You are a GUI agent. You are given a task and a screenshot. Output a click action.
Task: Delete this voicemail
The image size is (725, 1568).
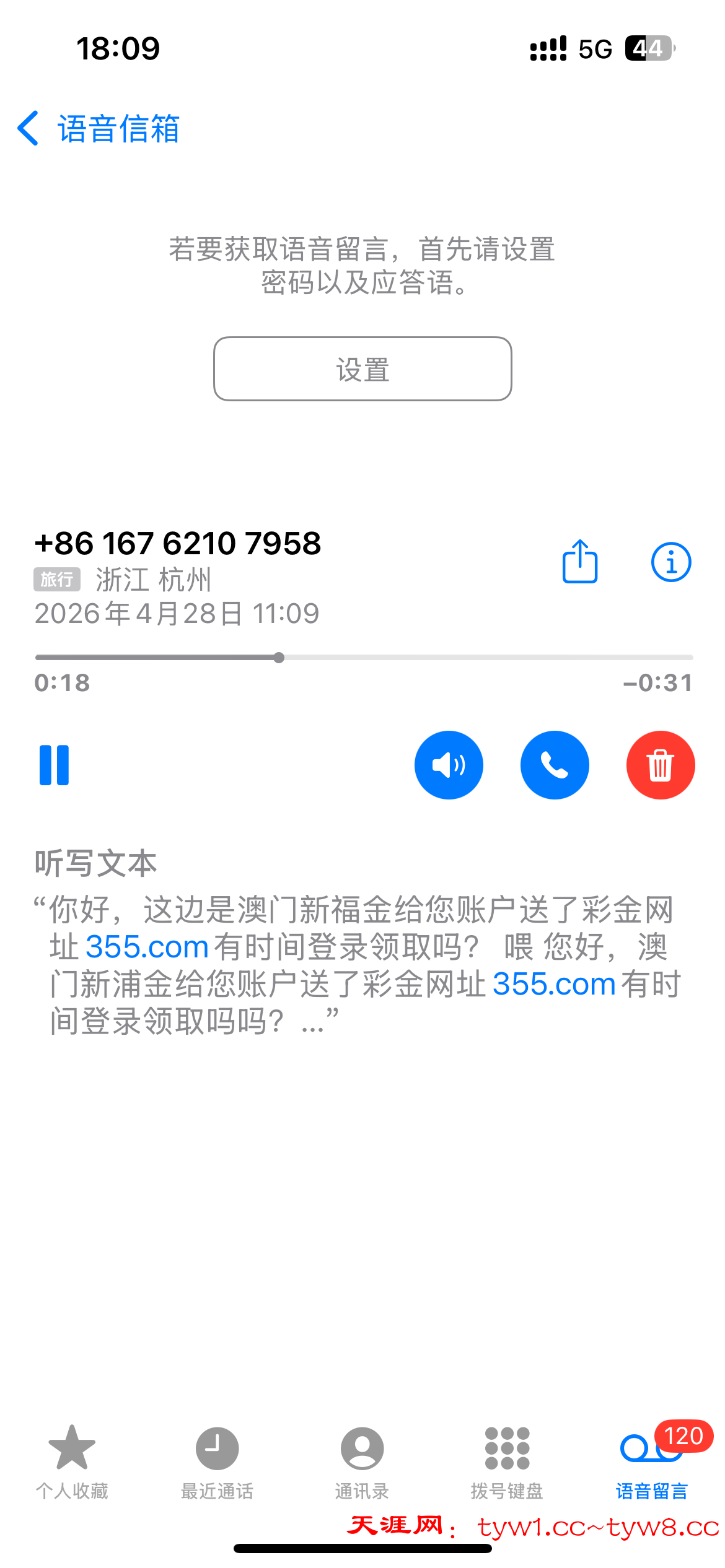tap(660, 765)
